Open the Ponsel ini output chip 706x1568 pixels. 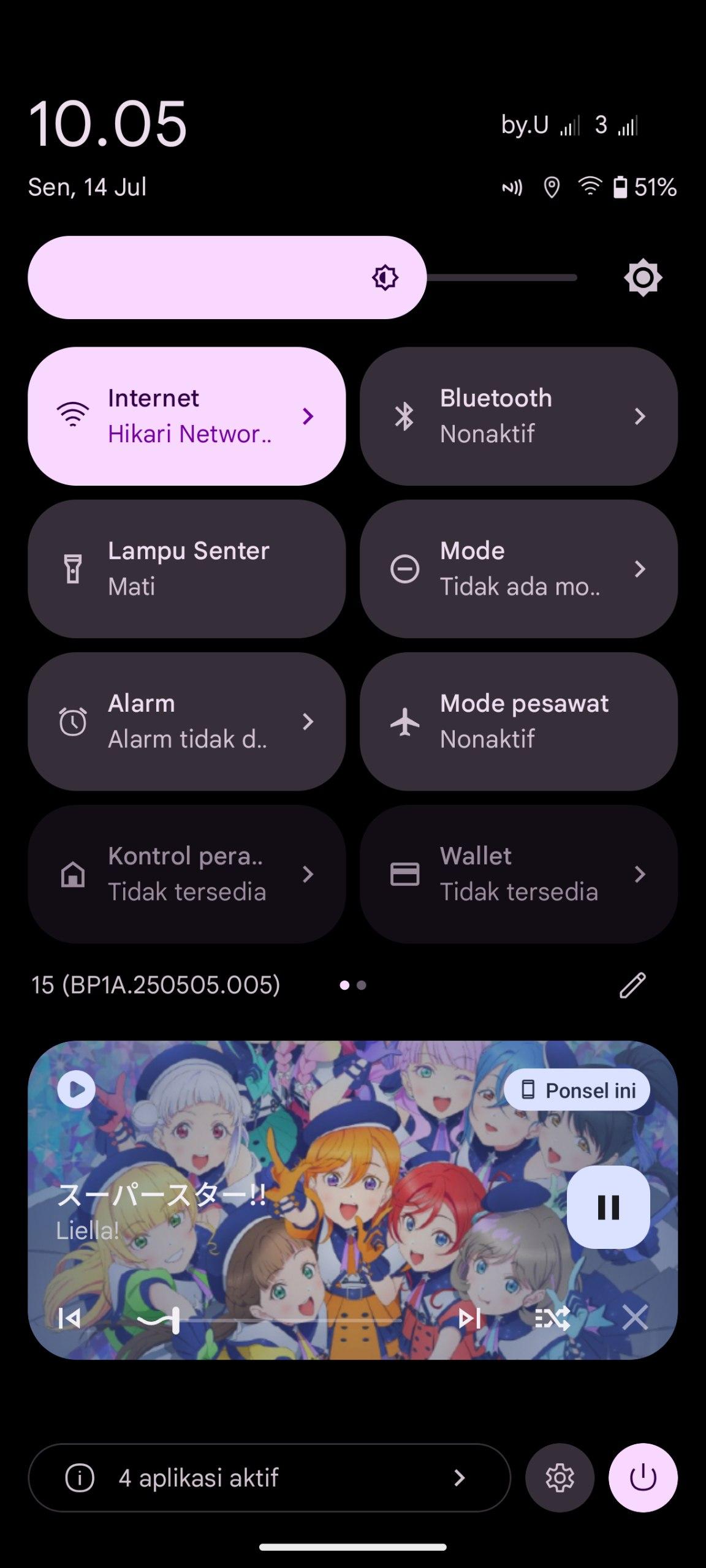[577, 1090]
